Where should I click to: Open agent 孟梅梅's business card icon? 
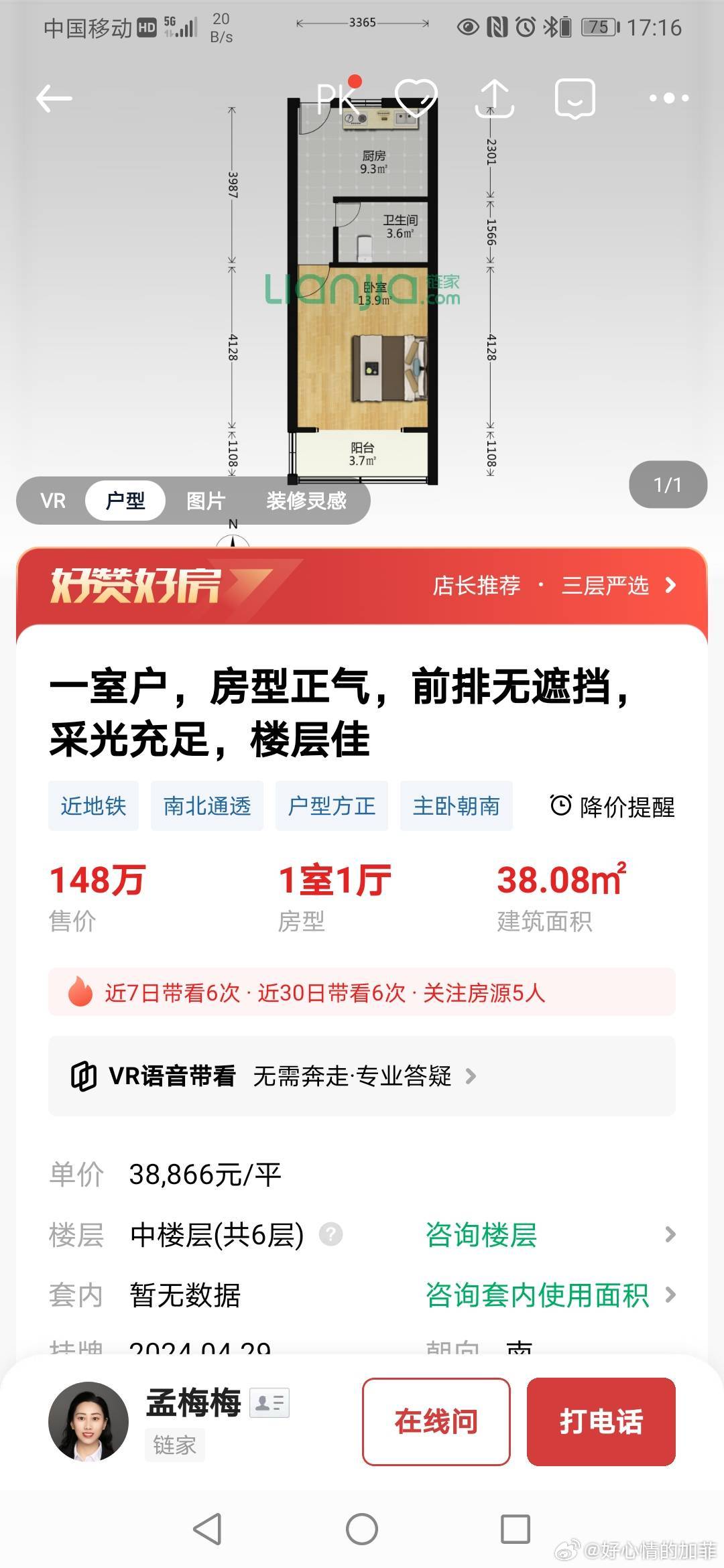[x=269, y=1402]
